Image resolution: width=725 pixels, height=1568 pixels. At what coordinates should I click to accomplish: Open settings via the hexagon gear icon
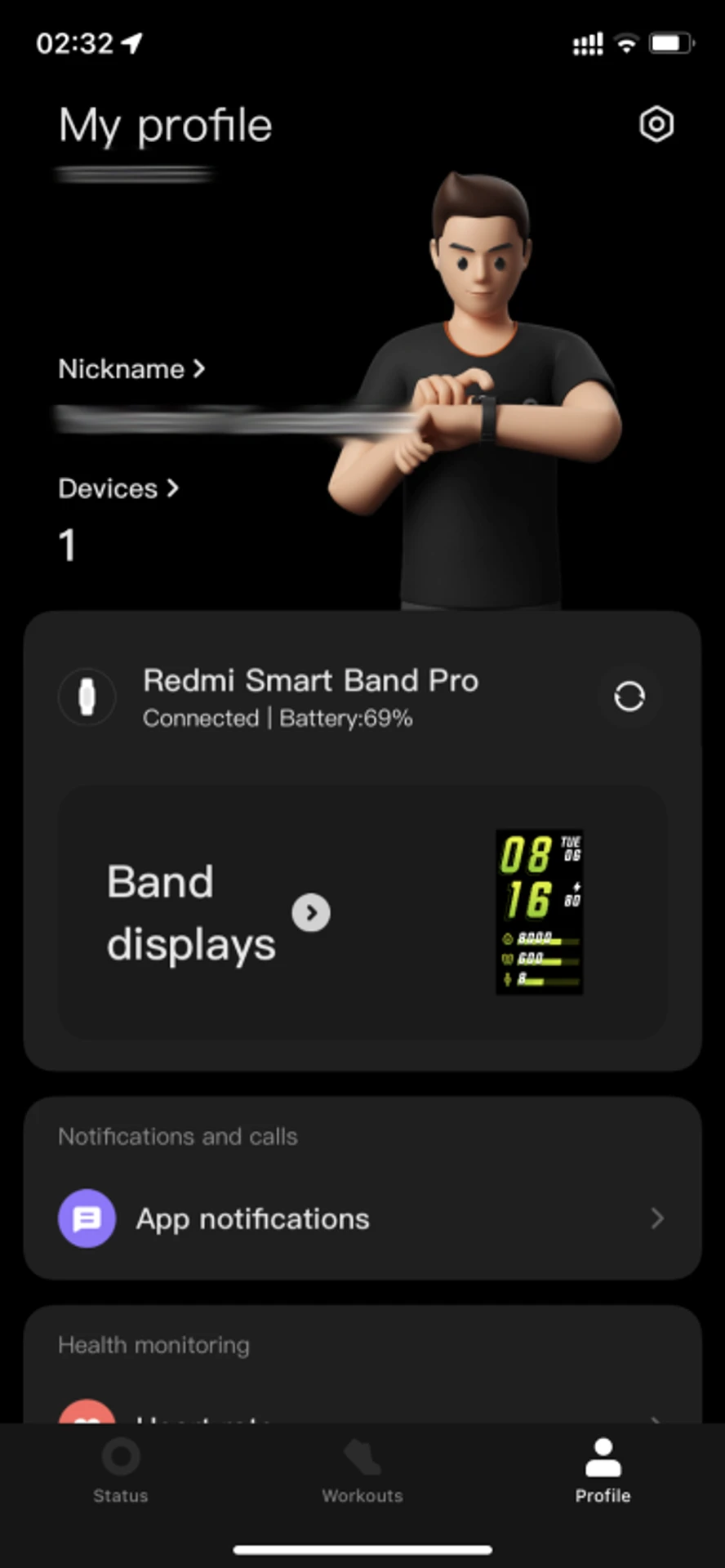[x=656, y=124]
